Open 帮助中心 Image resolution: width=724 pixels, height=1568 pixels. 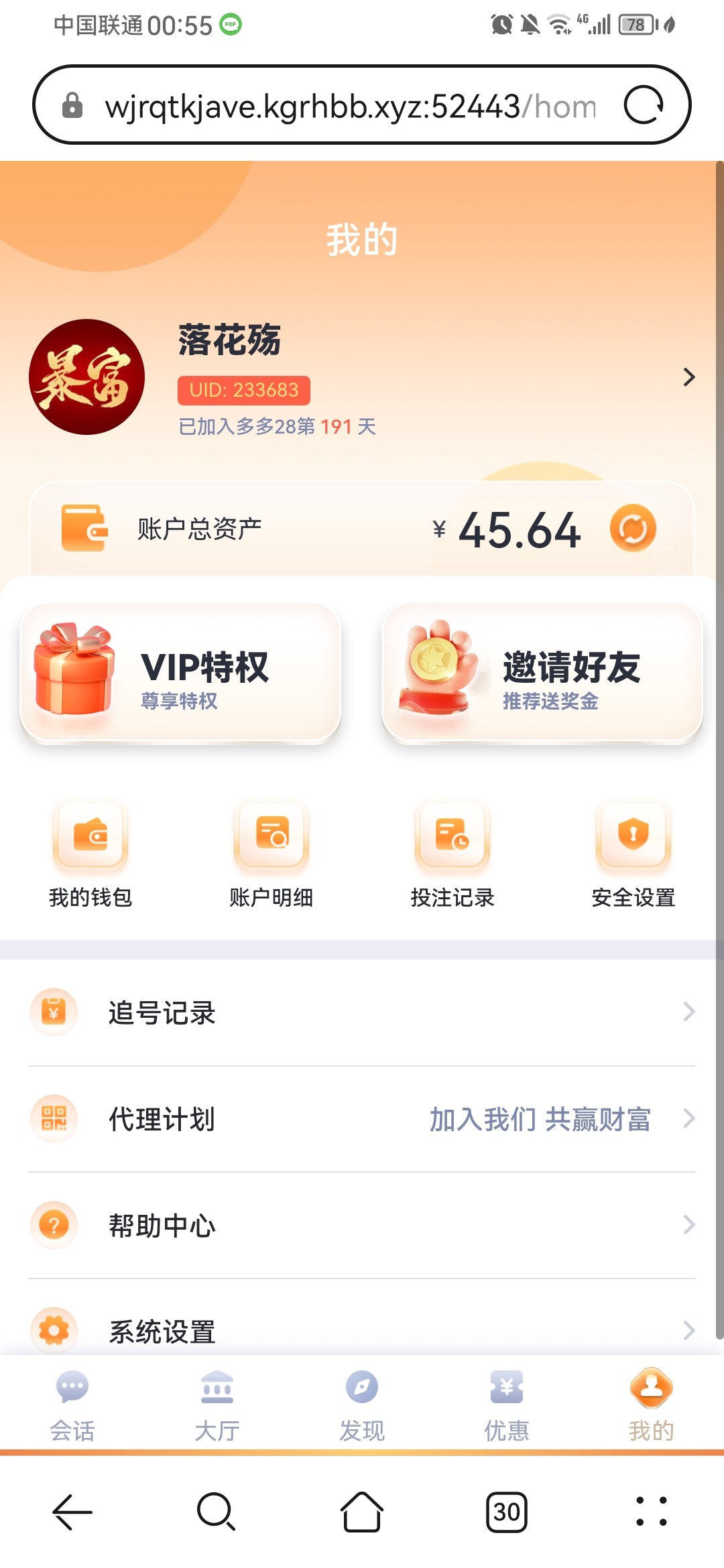tap(362, 1225)
